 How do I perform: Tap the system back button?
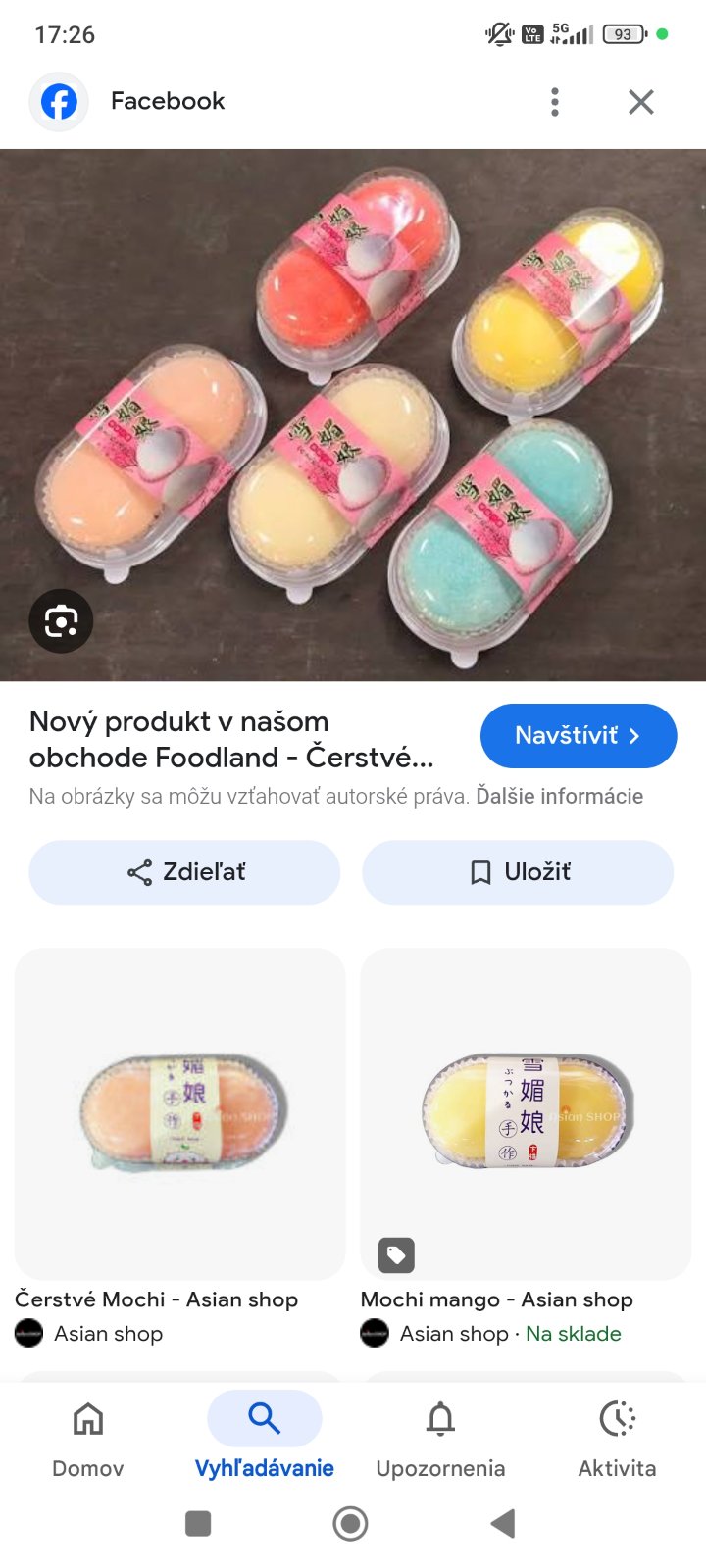pyautogui.click(x=503, y=1523)
